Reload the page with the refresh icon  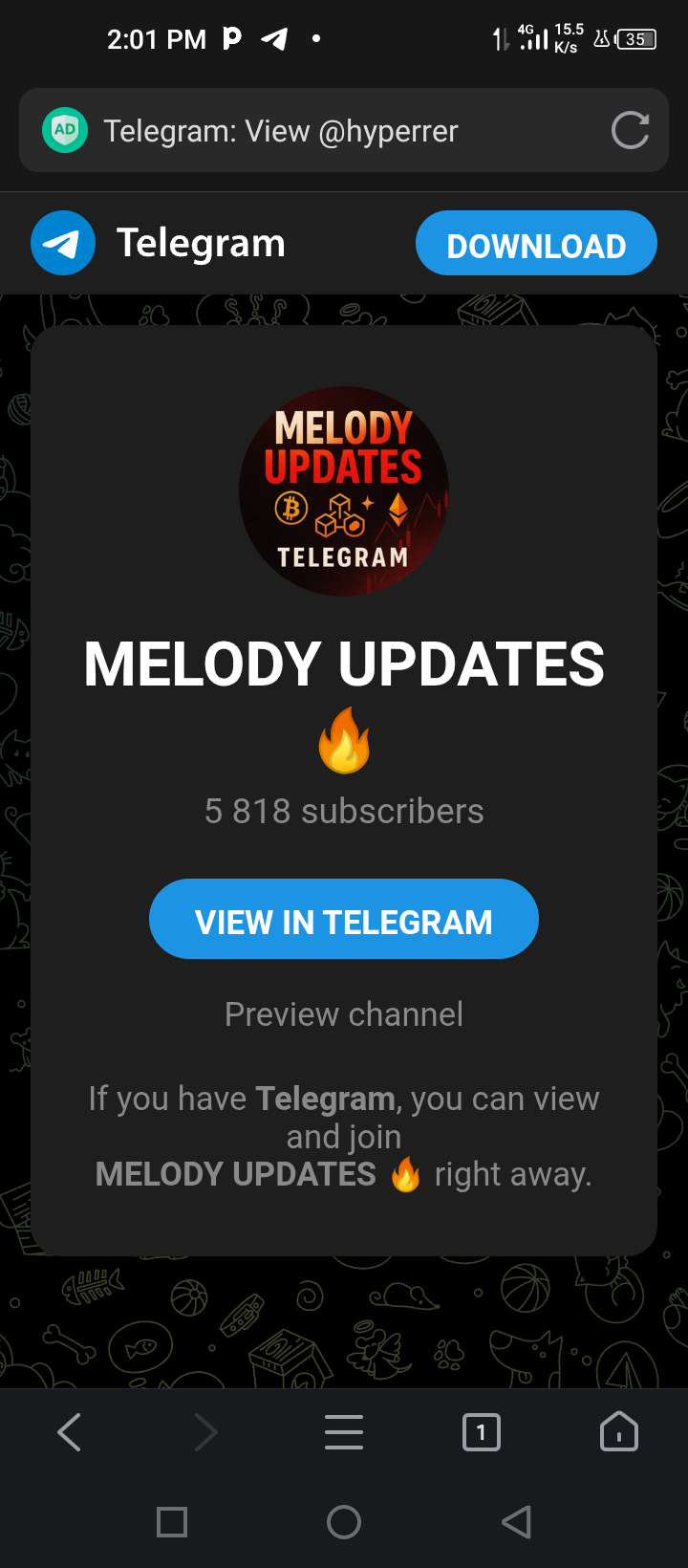point(630,131)
